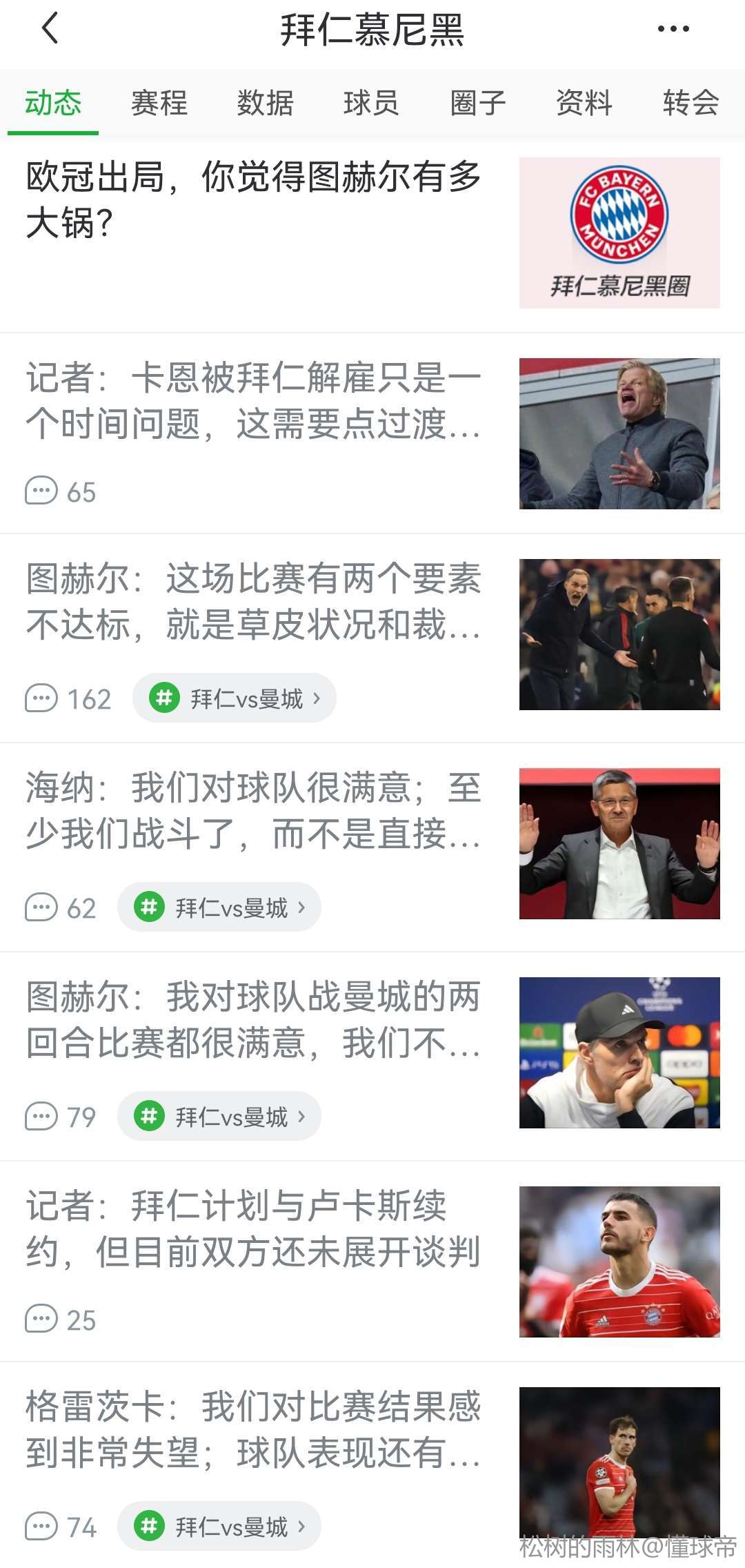The height and width of the screenshot is (1568, 745).
Task: Select the 拜仁vs曼城 tag under 格雷茨卡 article
Action: pos(219,1527)
